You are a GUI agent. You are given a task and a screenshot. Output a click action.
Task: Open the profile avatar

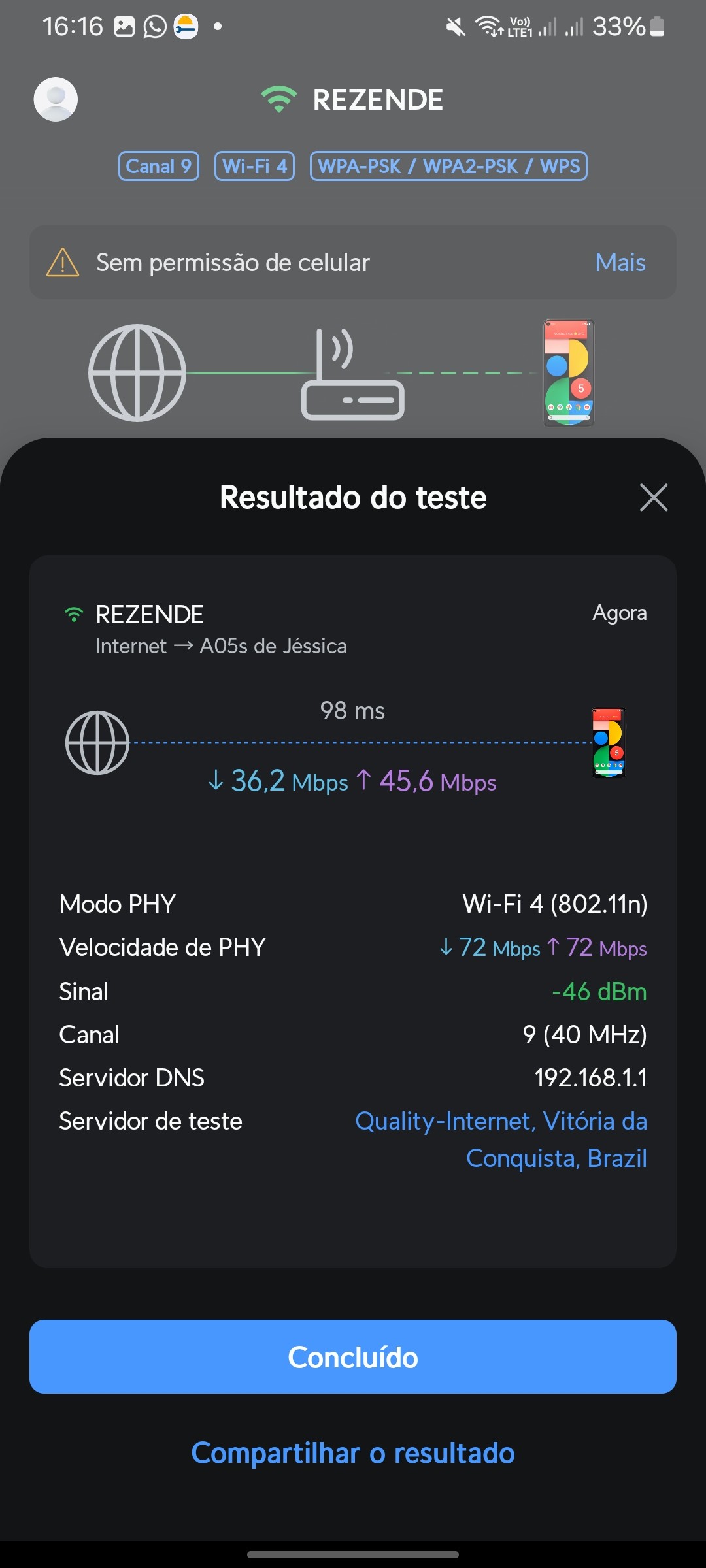(x=56, y=99)
